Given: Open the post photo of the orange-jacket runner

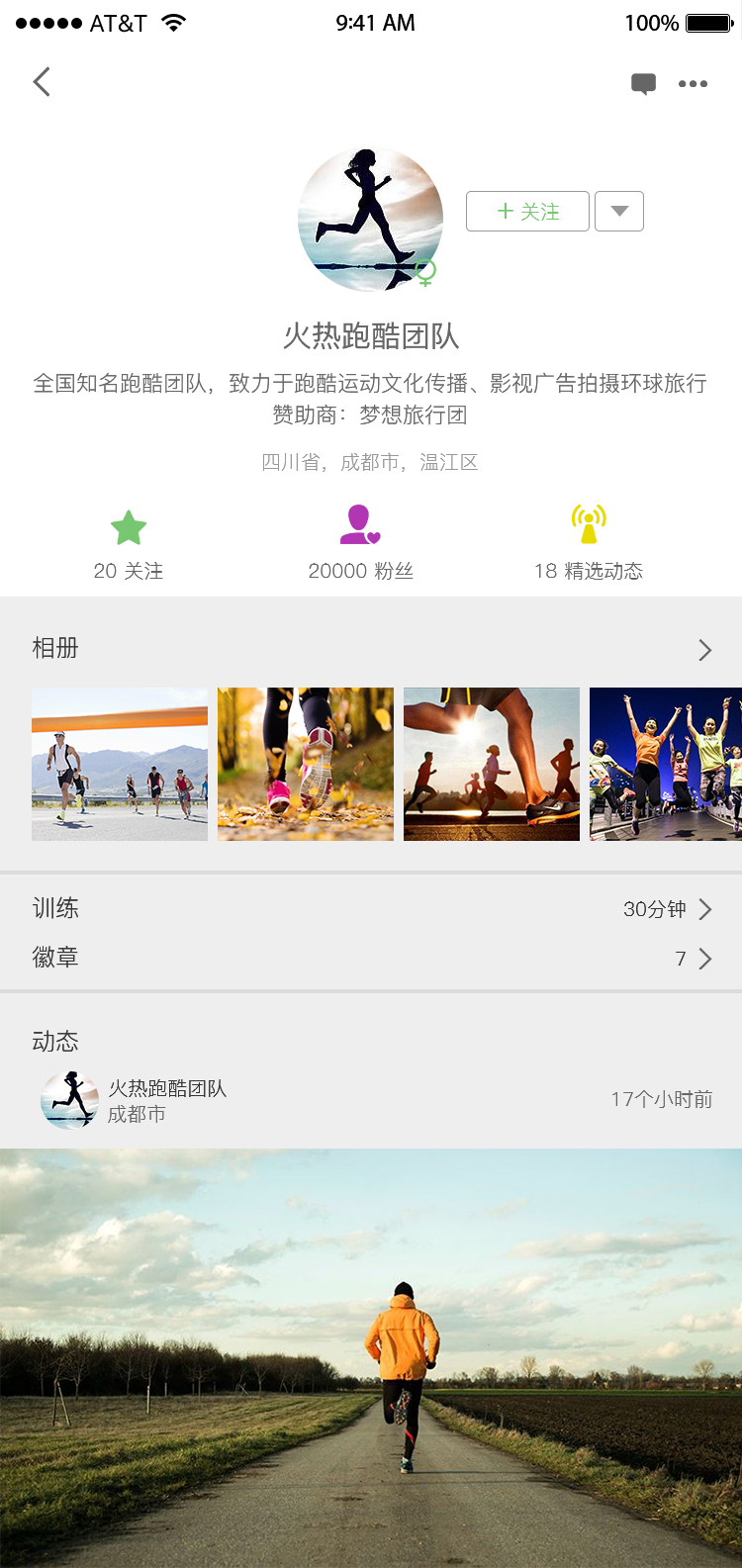Looking at the screenshot, I should pos(370,1357).
